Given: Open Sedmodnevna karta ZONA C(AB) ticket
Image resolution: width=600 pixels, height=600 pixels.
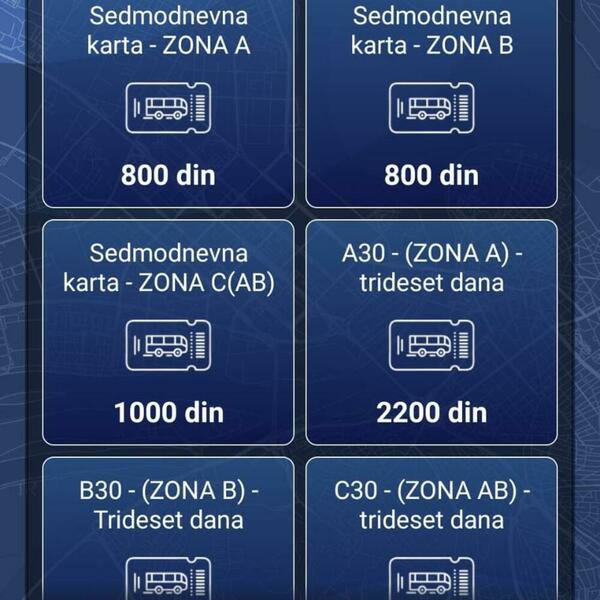Looking at the screenshot, I should click(168, 333).
